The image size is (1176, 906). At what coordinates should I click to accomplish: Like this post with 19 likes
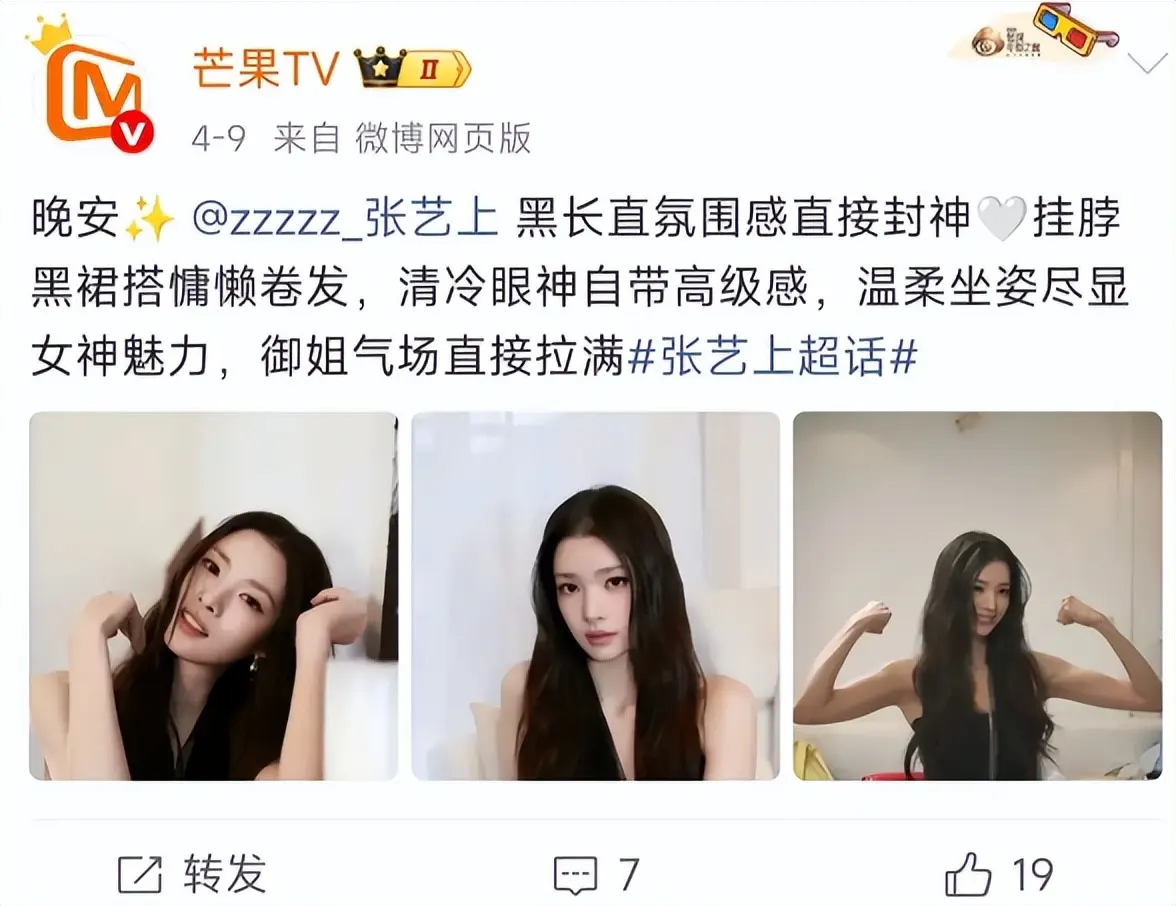998,874
